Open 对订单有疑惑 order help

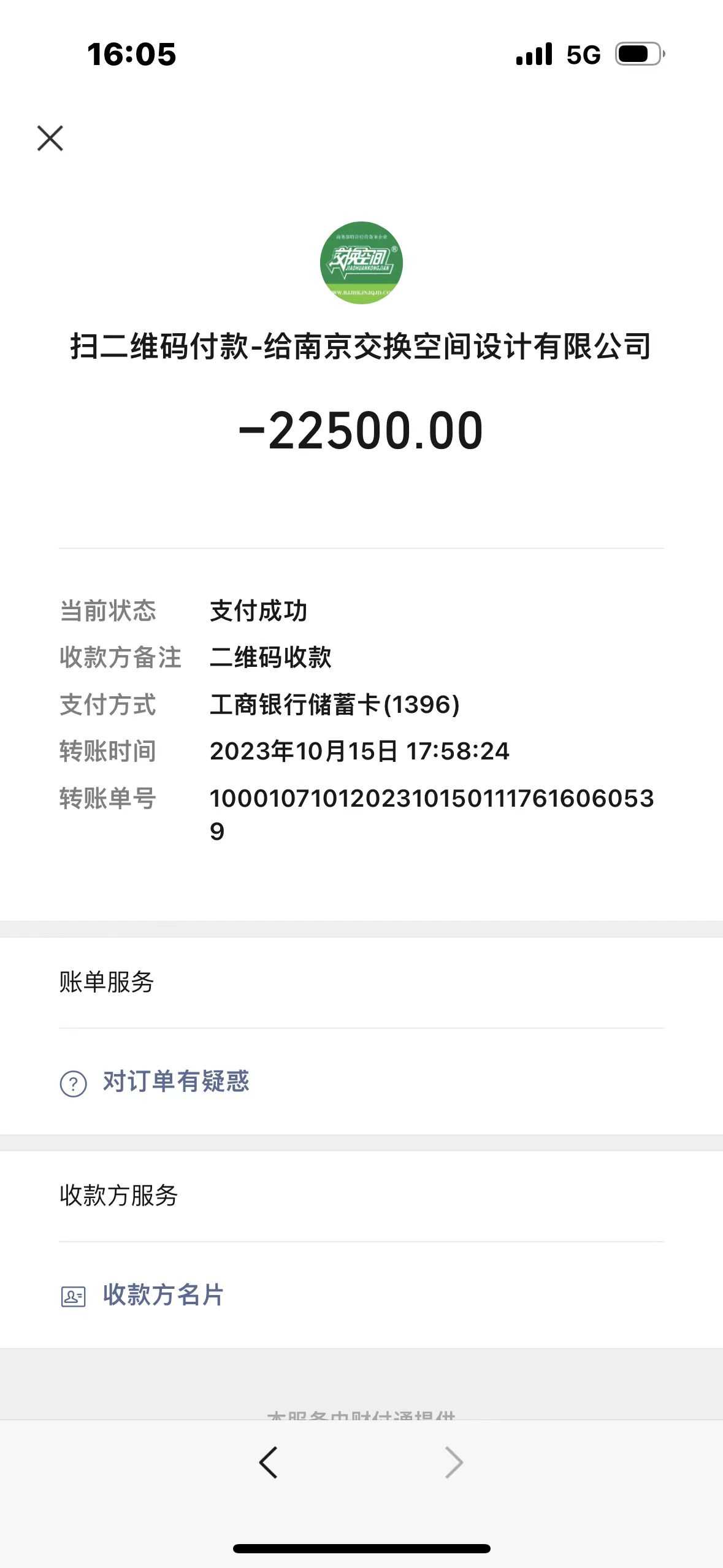point(175,1082)
